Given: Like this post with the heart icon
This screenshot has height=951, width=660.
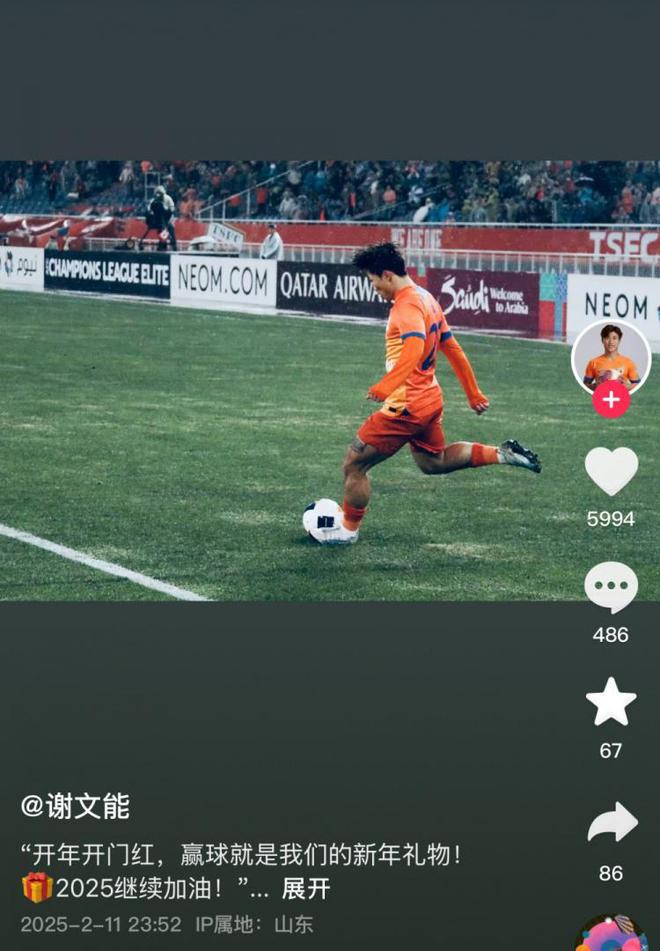Looking at the screenshot, I should (x=611, y=471).
